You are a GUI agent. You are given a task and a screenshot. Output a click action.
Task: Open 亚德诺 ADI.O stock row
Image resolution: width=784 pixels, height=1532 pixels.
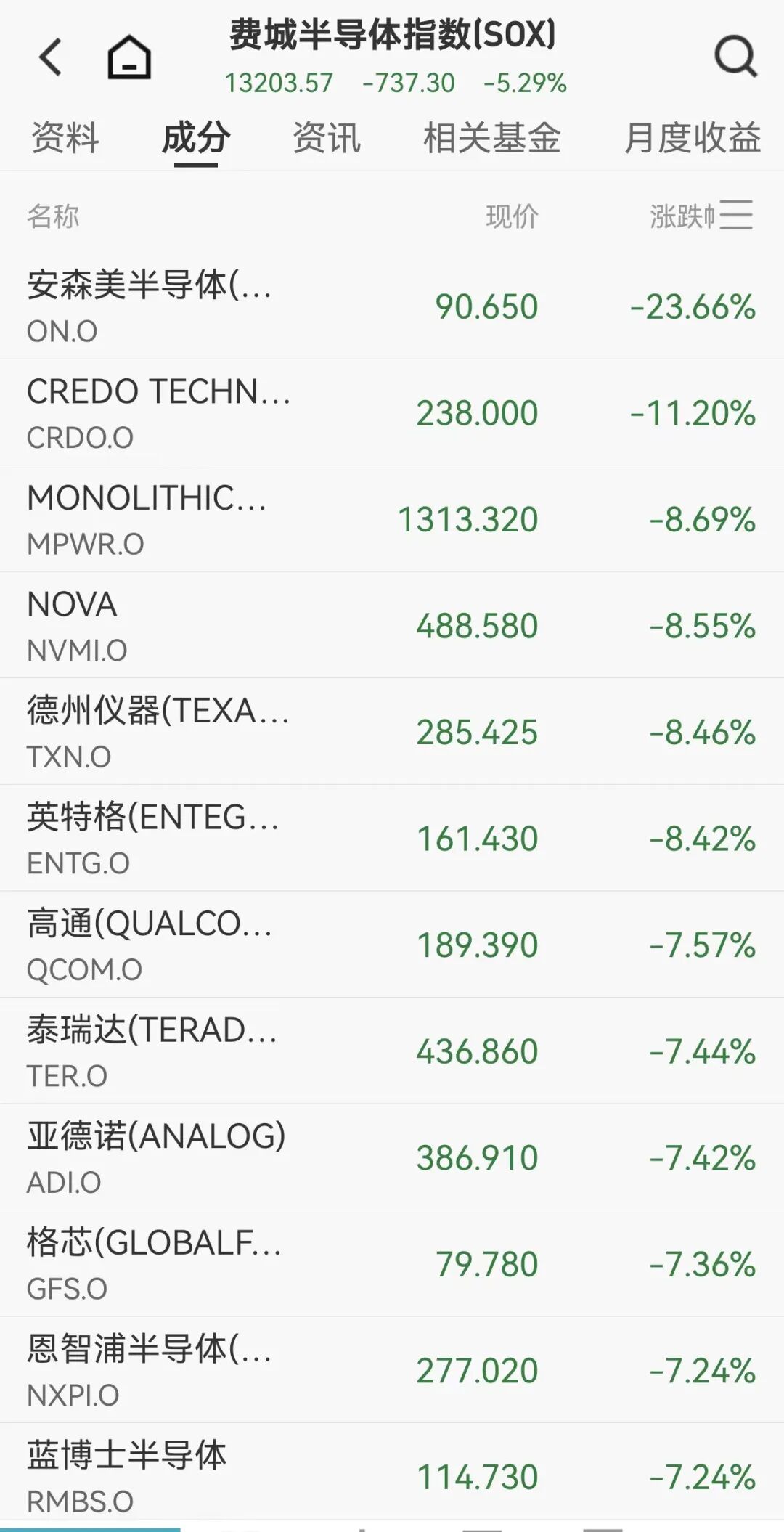392,1157
